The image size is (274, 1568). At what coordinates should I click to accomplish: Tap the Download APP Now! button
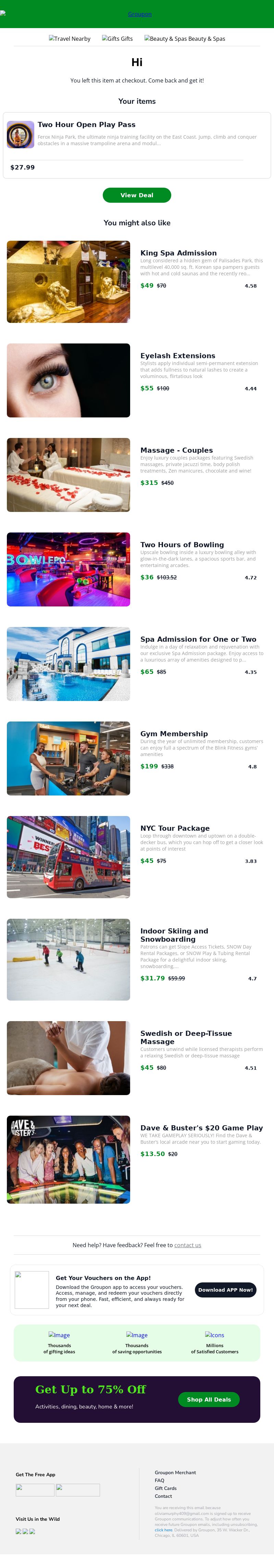pos(225,1289)
